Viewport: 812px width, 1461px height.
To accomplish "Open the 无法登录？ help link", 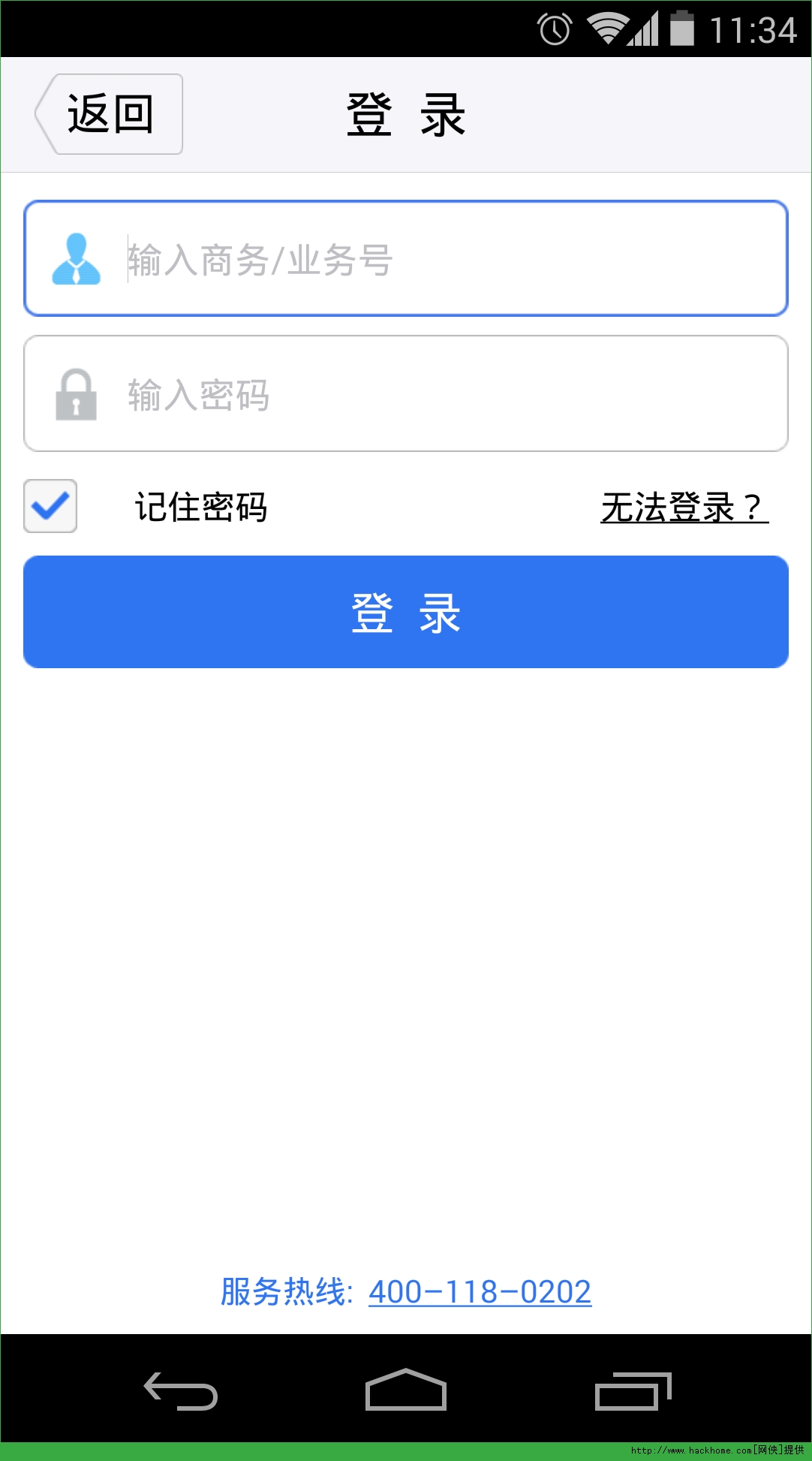I will pos(684,508).
